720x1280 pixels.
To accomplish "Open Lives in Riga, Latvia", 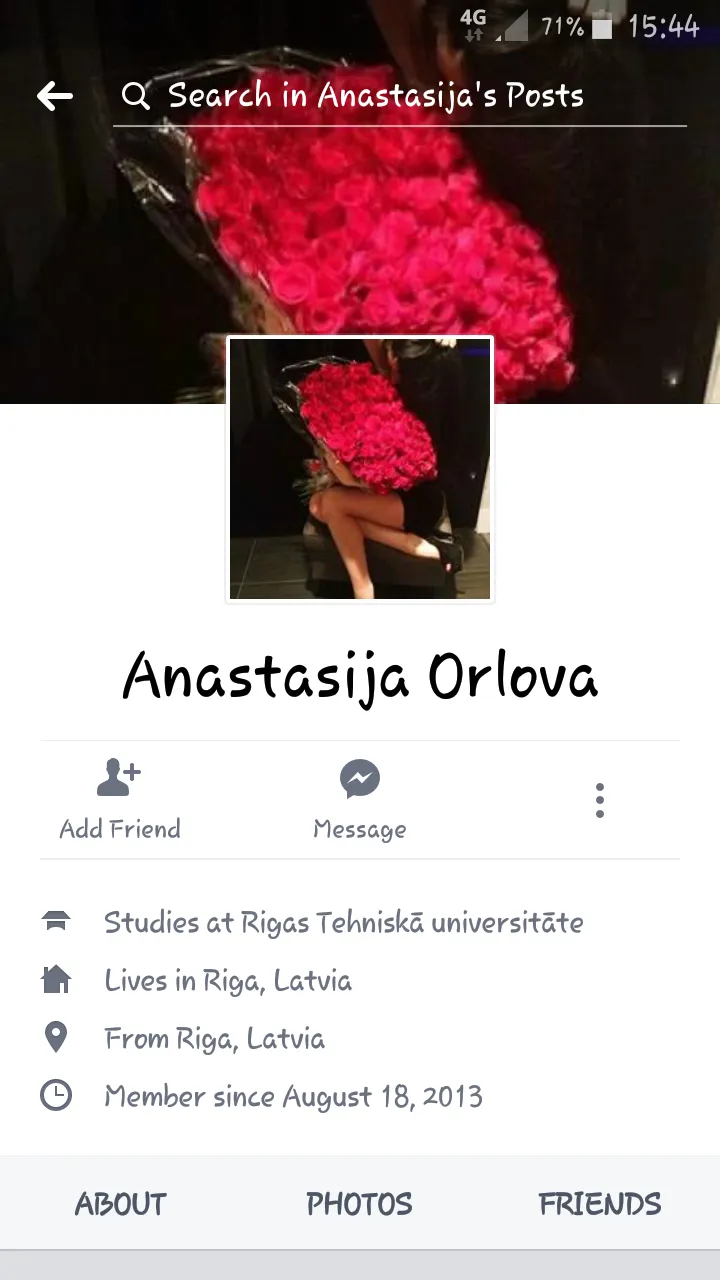I will click(x=228, y=980).
